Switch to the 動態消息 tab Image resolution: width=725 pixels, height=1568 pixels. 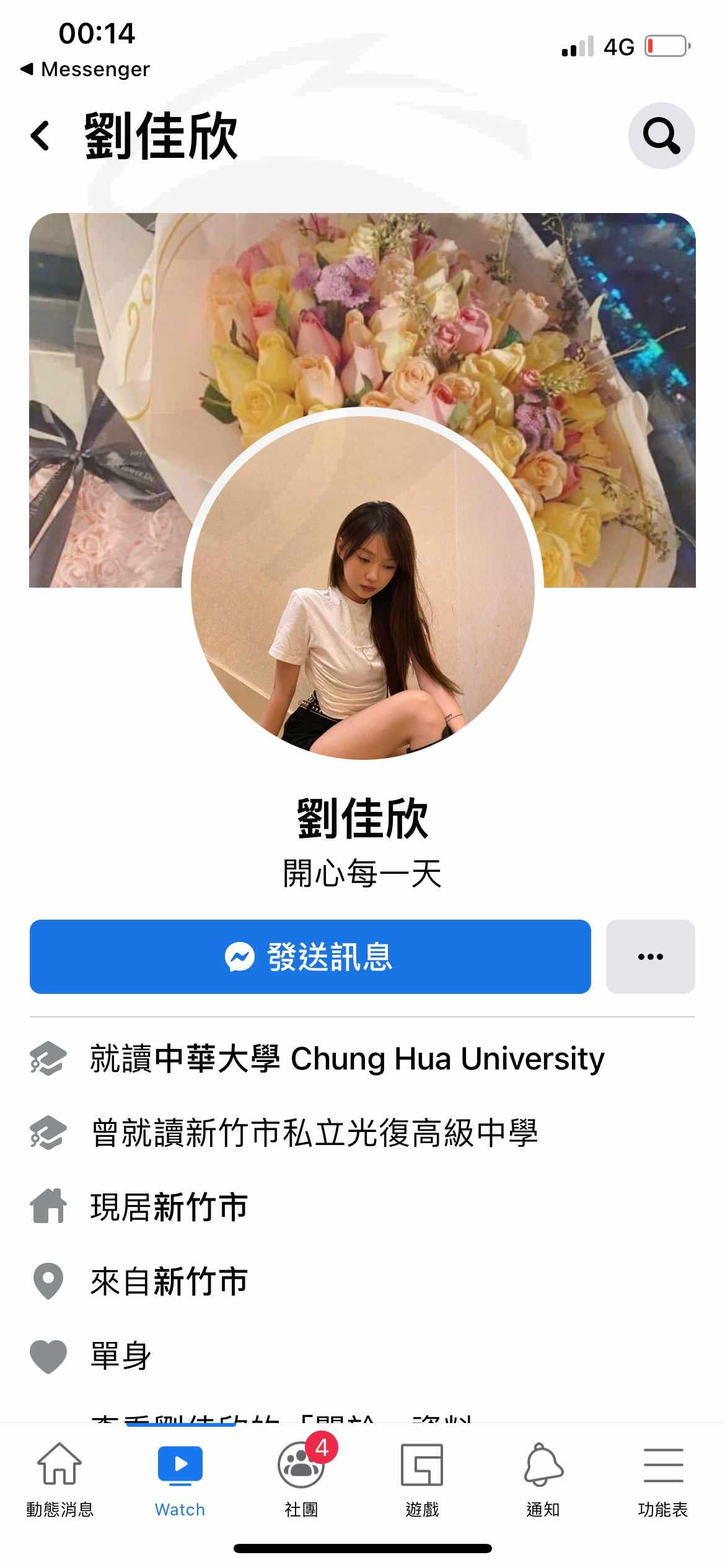(x=60, y=1479)
